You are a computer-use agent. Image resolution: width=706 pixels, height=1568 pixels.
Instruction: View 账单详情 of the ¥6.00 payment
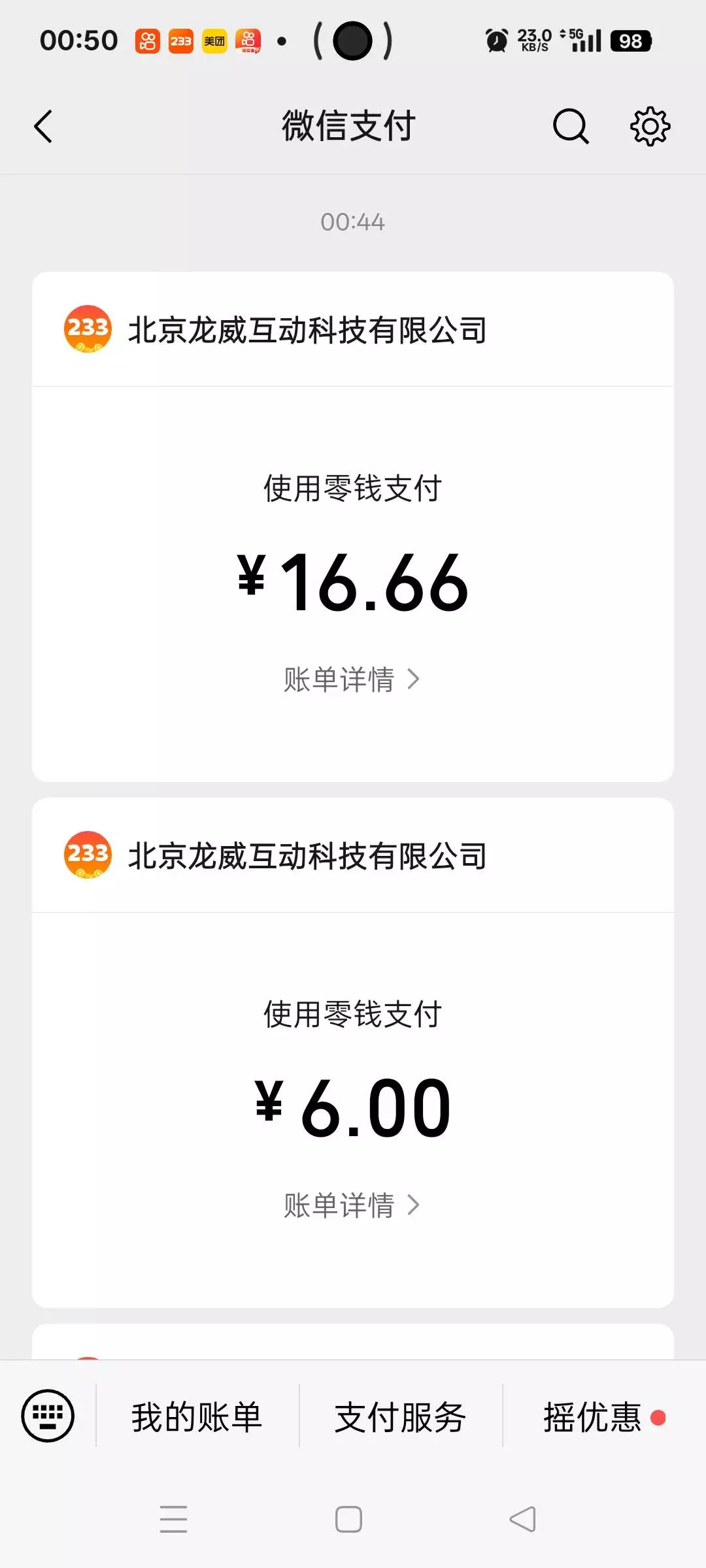(x=352, y=1205)
